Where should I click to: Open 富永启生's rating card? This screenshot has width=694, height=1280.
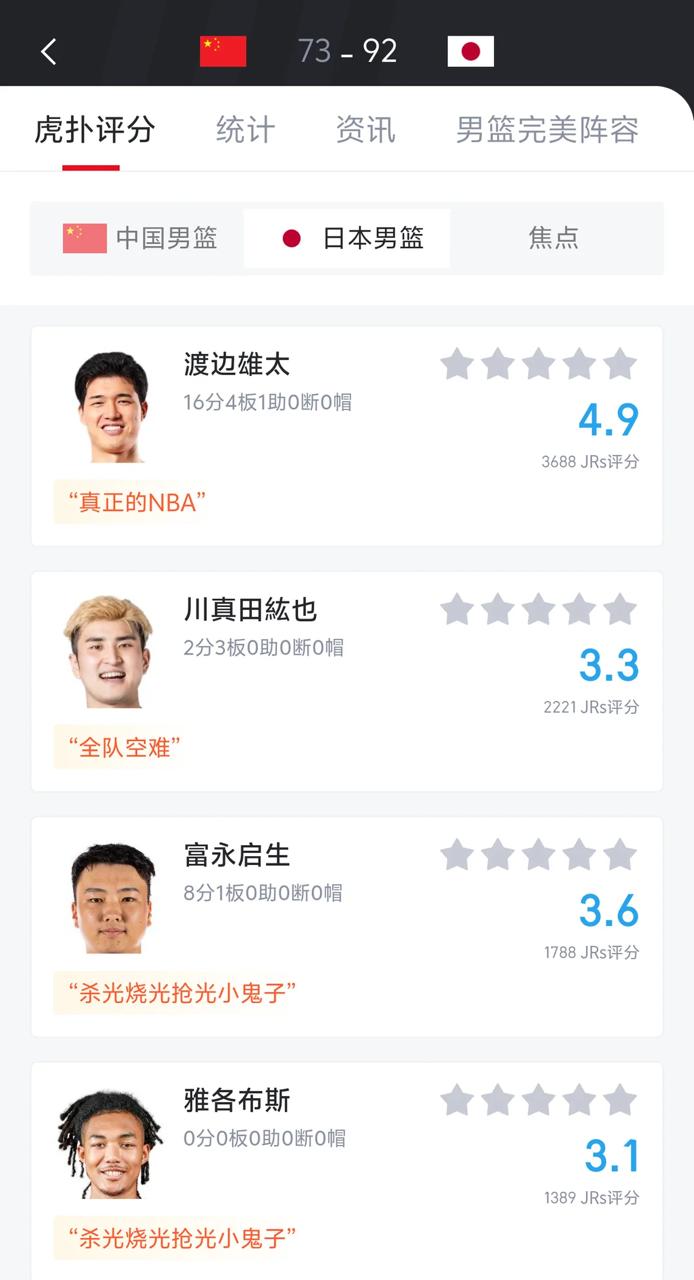click(347, 927)
